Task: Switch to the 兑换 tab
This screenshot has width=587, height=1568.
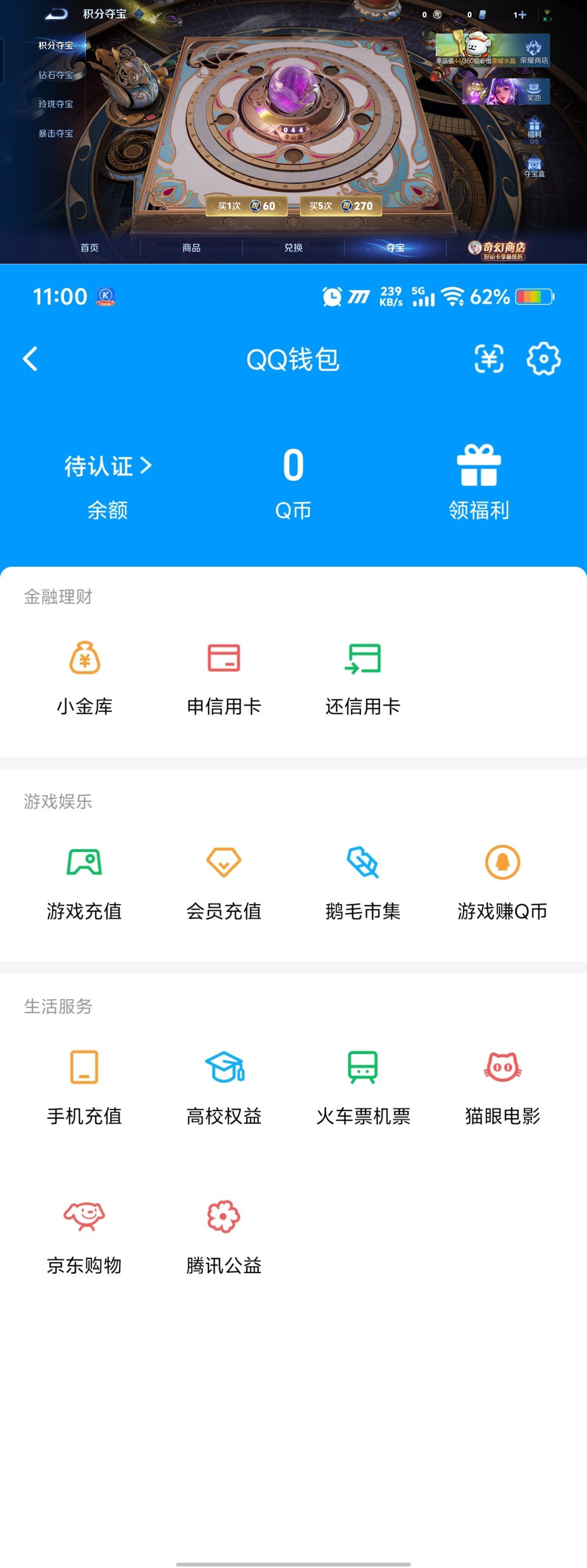Action: pos(293,248)
